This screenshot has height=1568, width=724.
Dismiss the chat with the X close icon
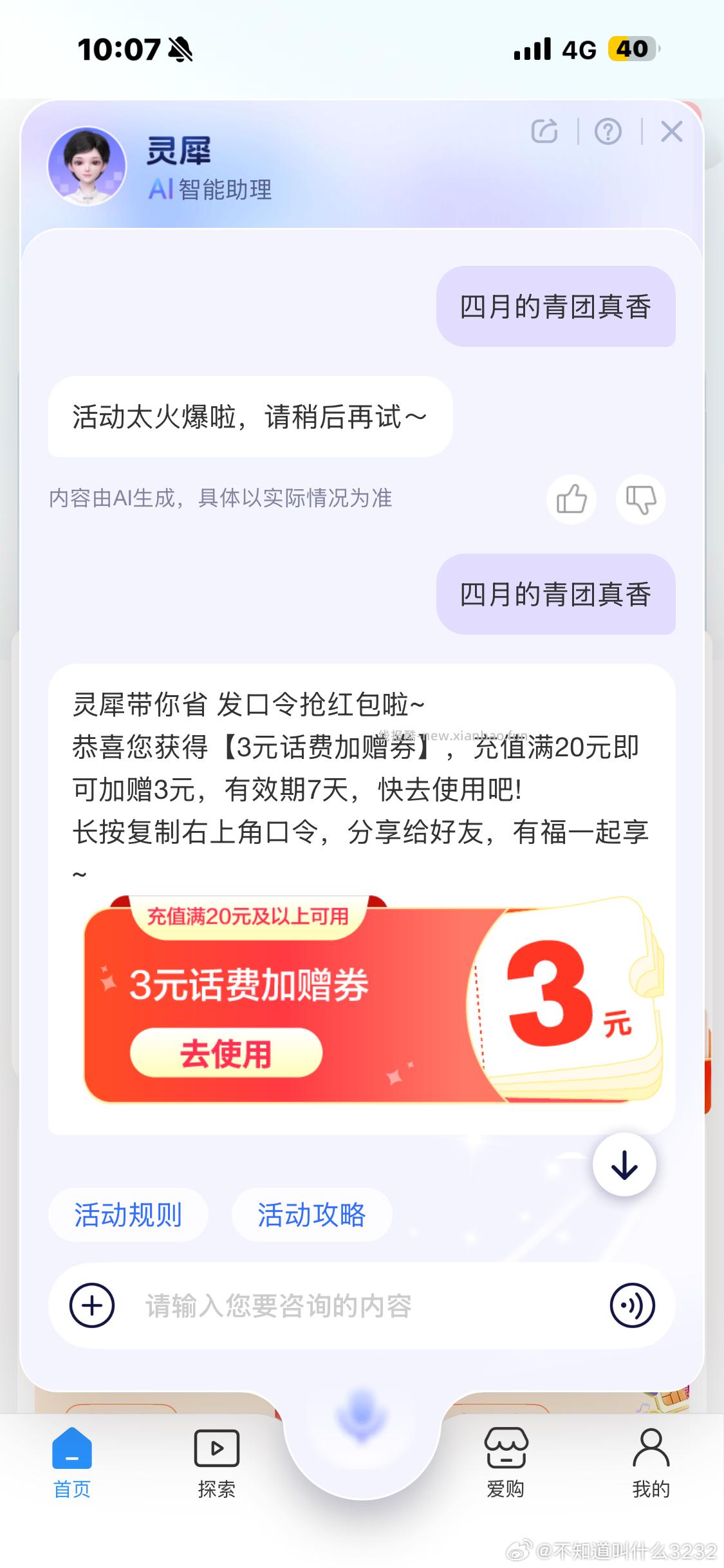pos(670,131)
